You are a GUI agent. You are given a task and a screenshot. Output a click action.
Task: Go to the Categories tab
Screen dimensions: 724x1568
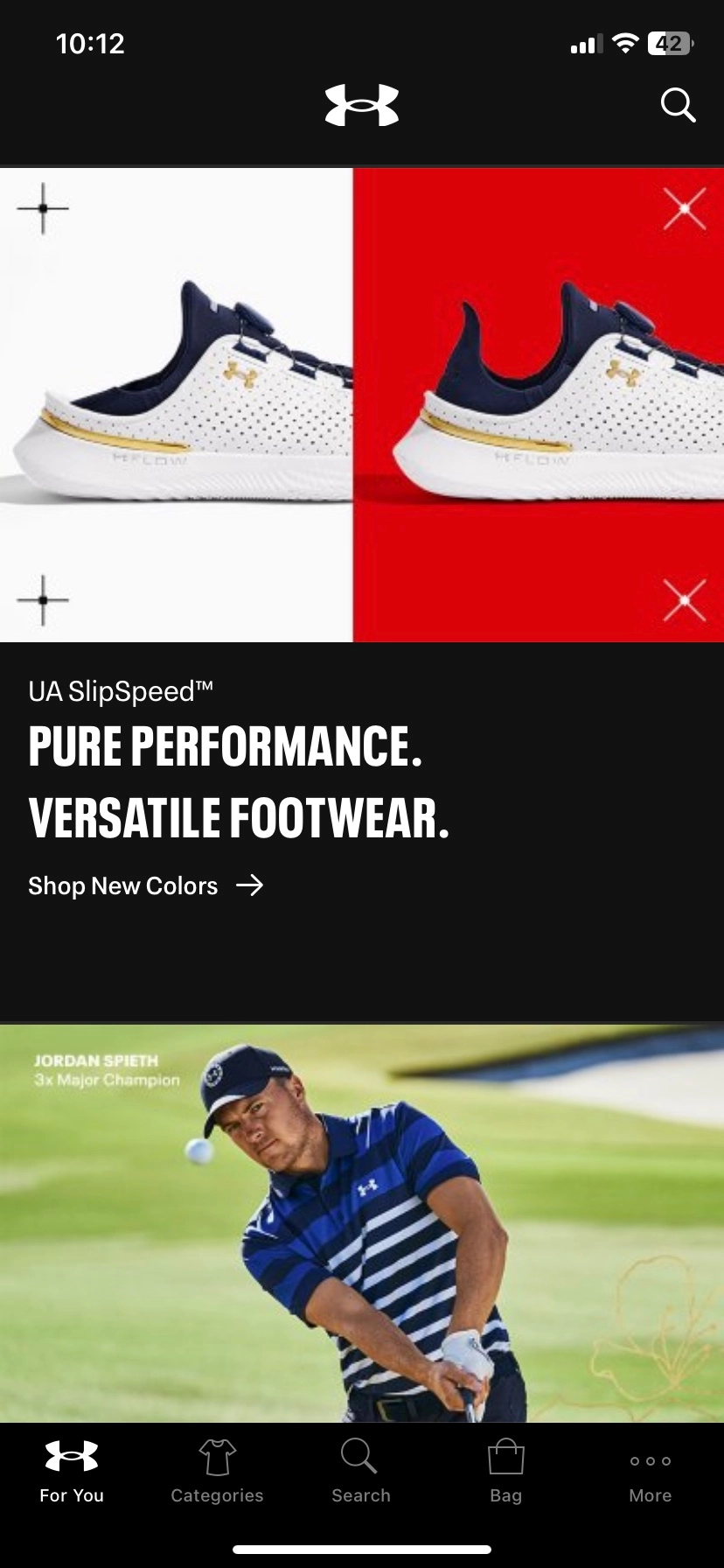217,1472
